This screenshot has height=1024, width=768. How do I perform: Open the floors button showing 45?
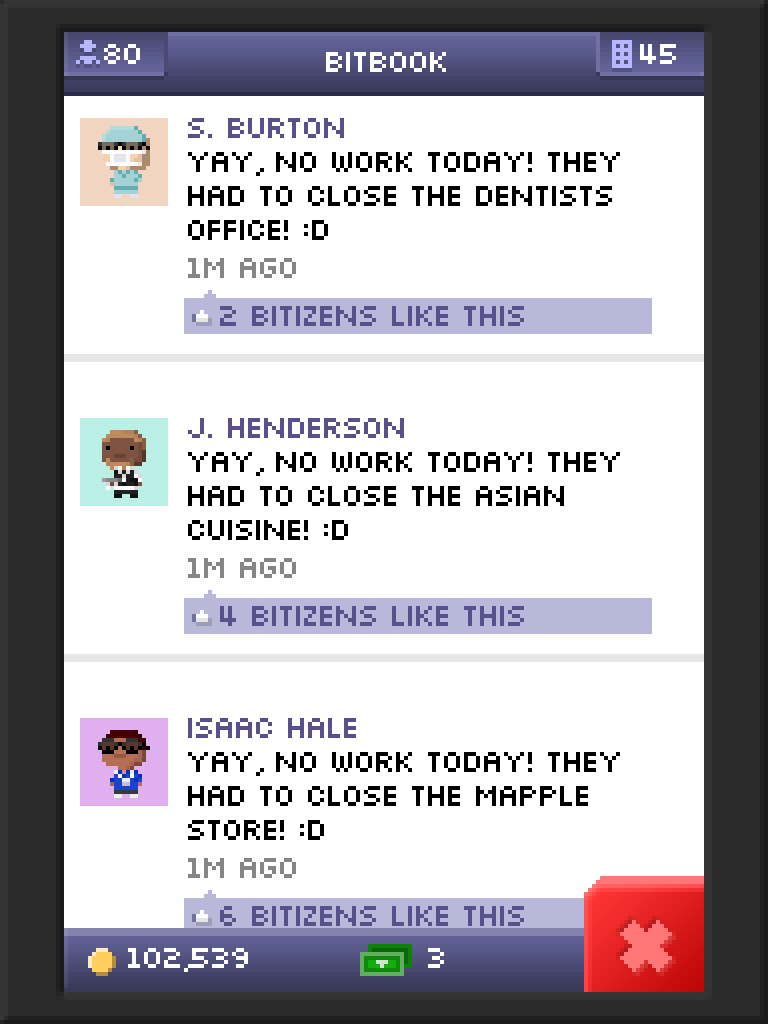coord(648,54)
